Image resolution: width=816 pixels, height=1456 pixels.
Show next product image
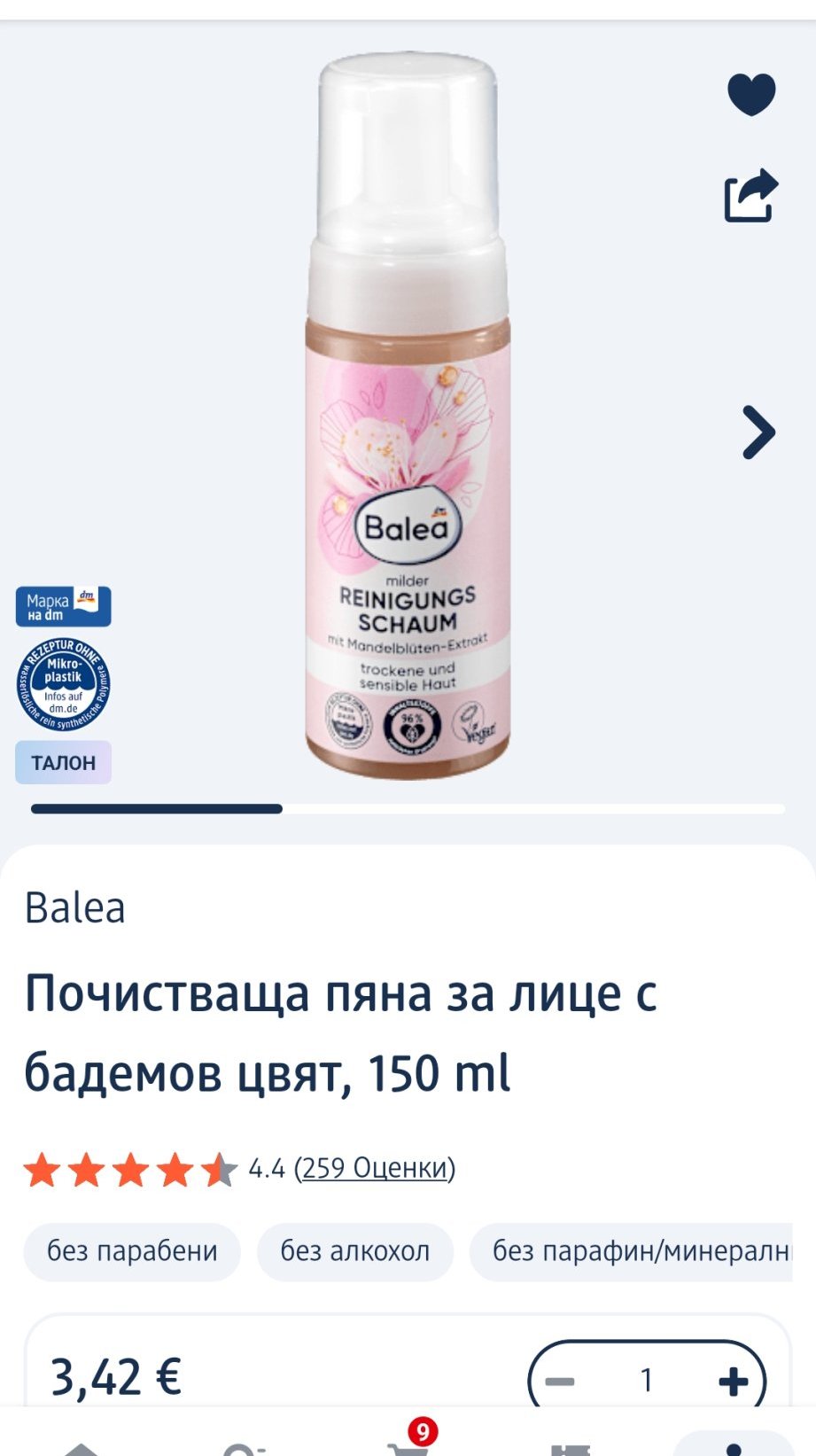point(758,432)
